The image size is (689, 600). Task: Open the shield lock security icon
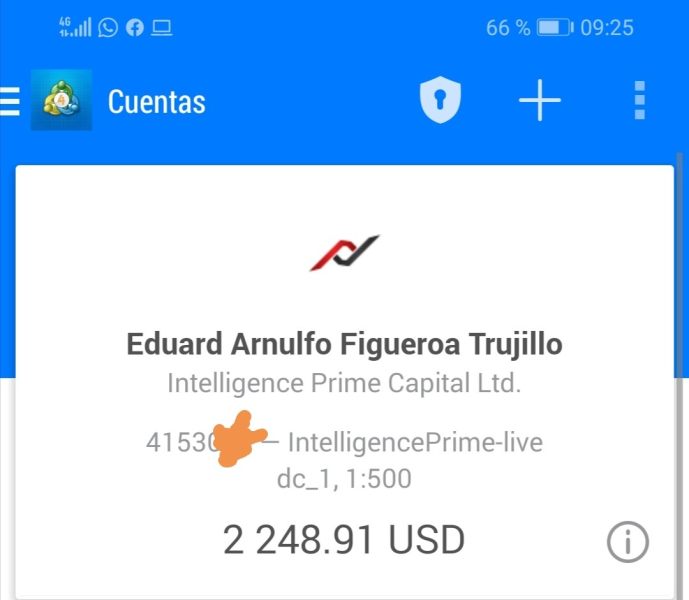[440, 101]
